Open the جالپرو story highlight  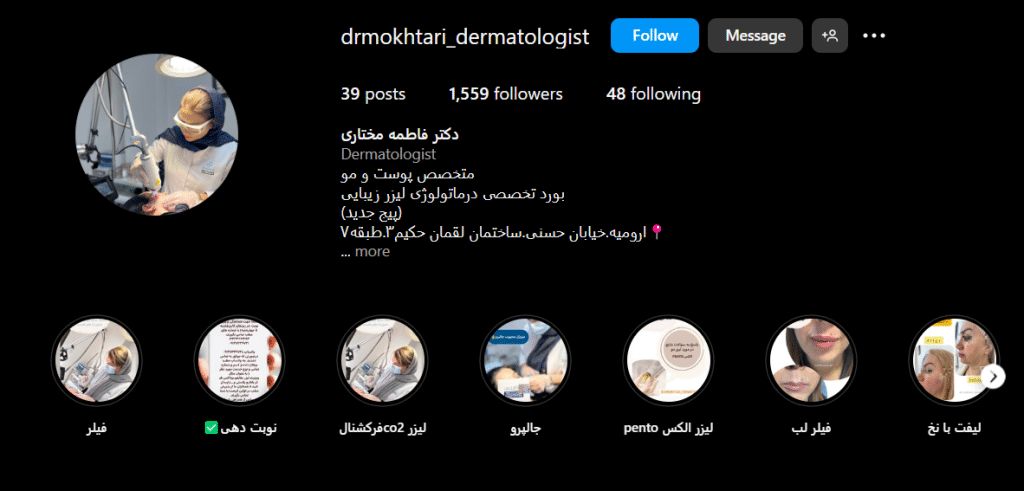point(526,361)
